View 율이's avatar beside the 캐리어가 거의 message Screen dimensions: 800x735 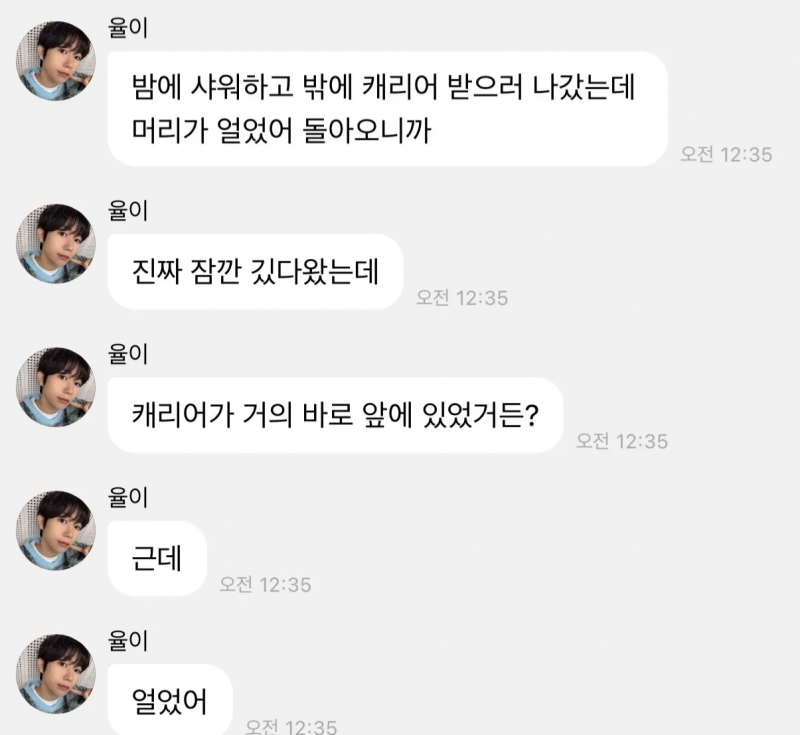(x=55, y=387)
